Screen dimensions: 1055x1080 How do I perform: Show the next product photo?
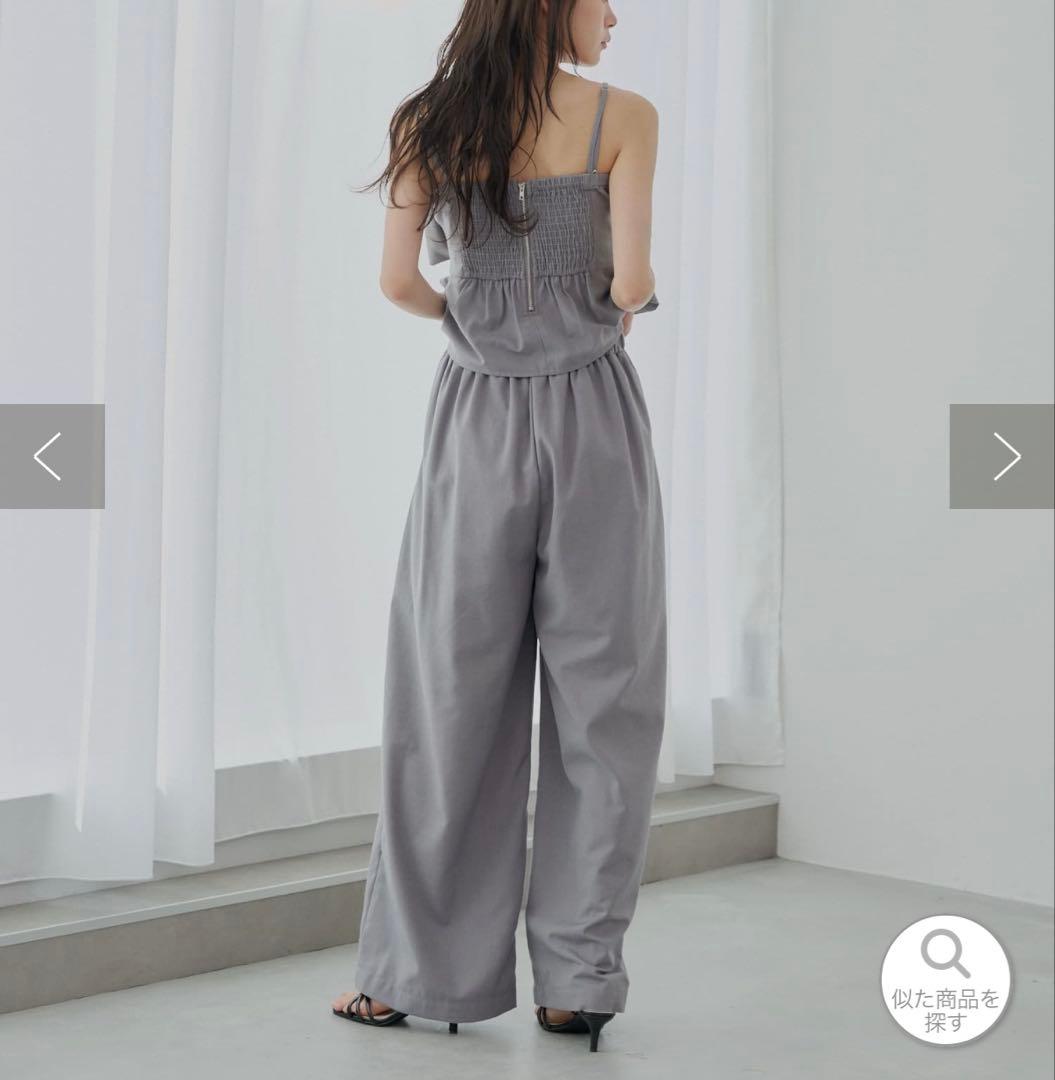[x=1003, y=456]
